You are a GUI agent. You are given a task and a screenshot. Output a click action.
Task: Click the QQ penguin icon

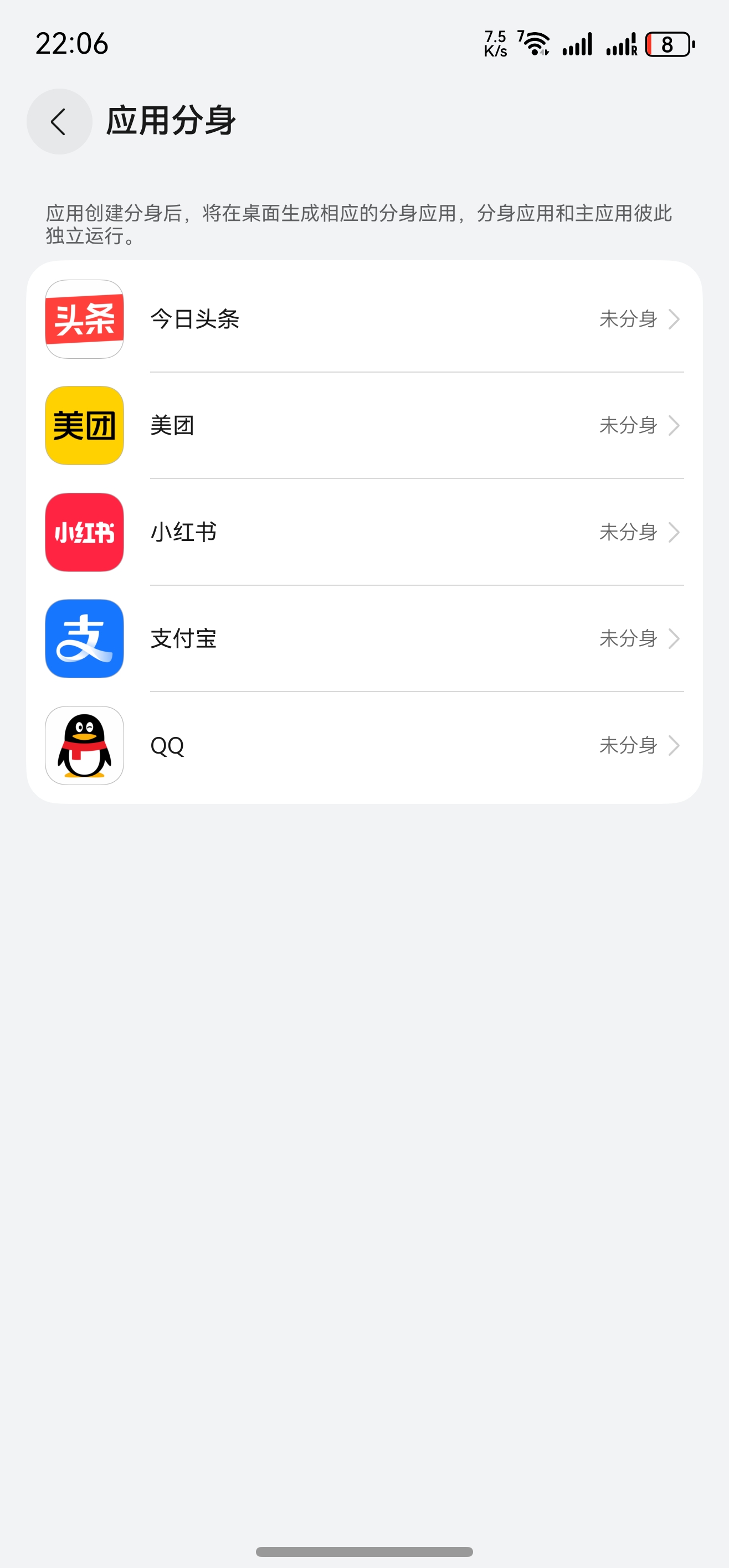click(84, 745)
